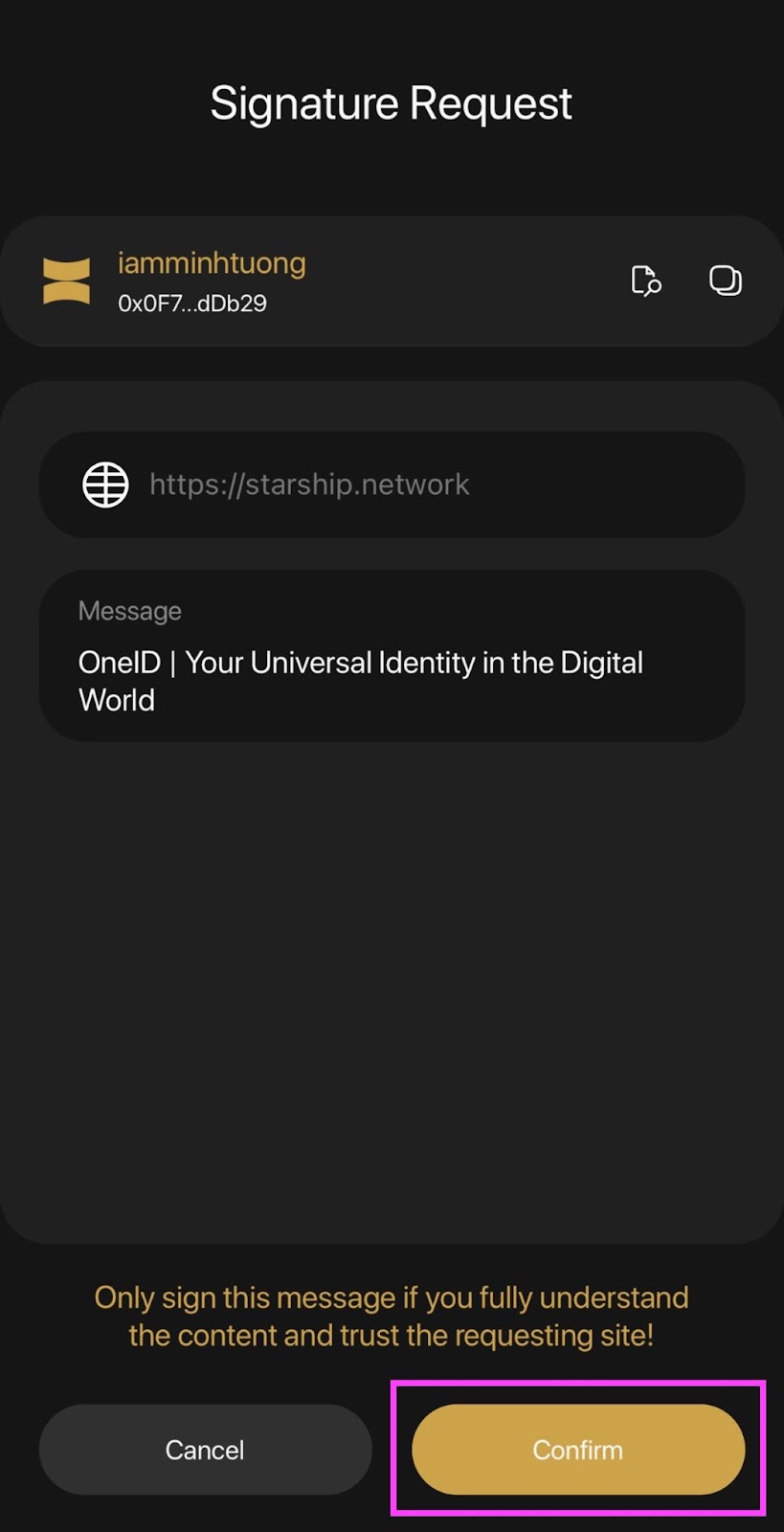
Task: Confirm the signature request
Action: [577, 1449]
